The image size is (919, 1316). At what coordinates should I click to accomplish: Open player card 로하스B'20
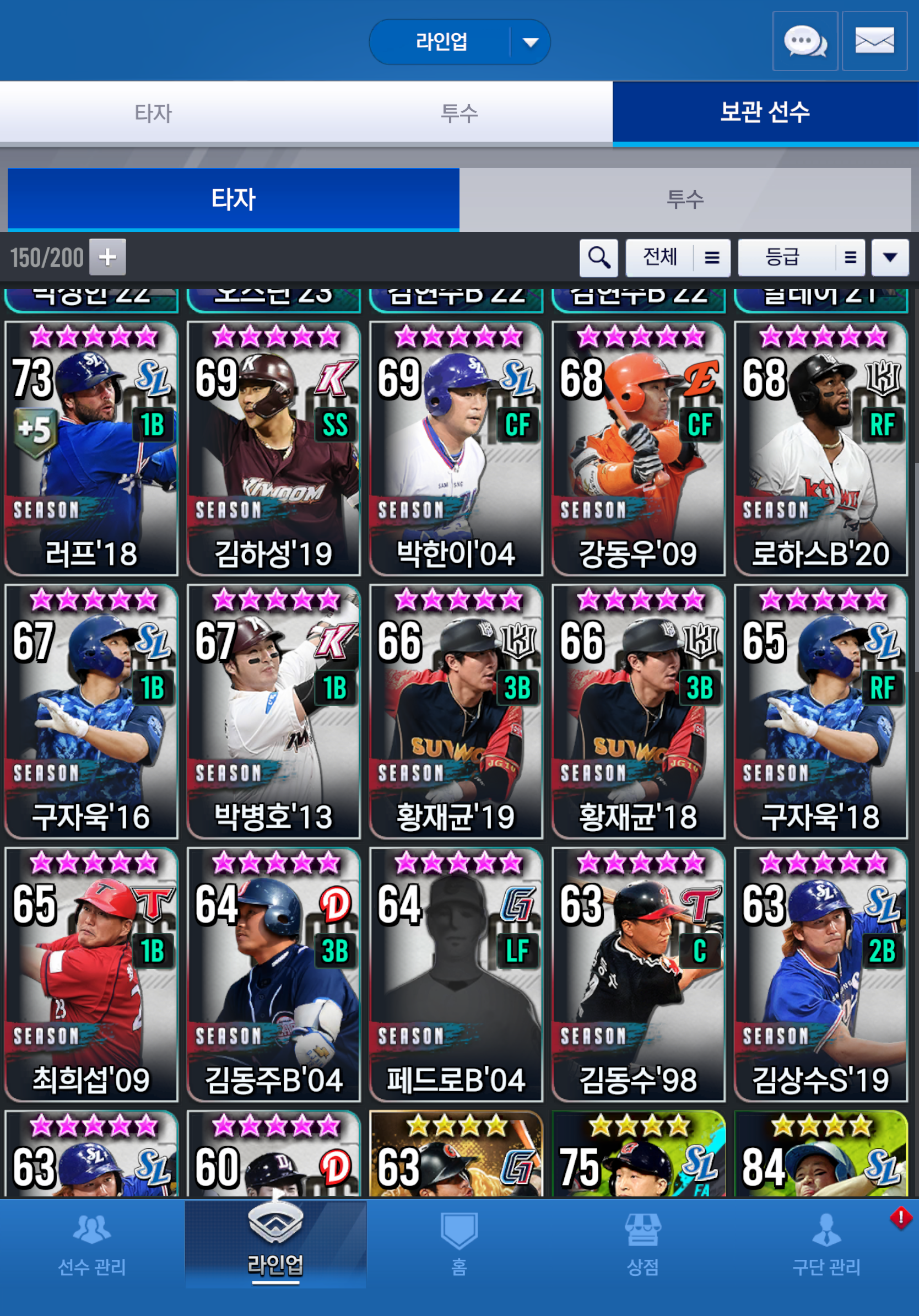click(x=820, y=448)
